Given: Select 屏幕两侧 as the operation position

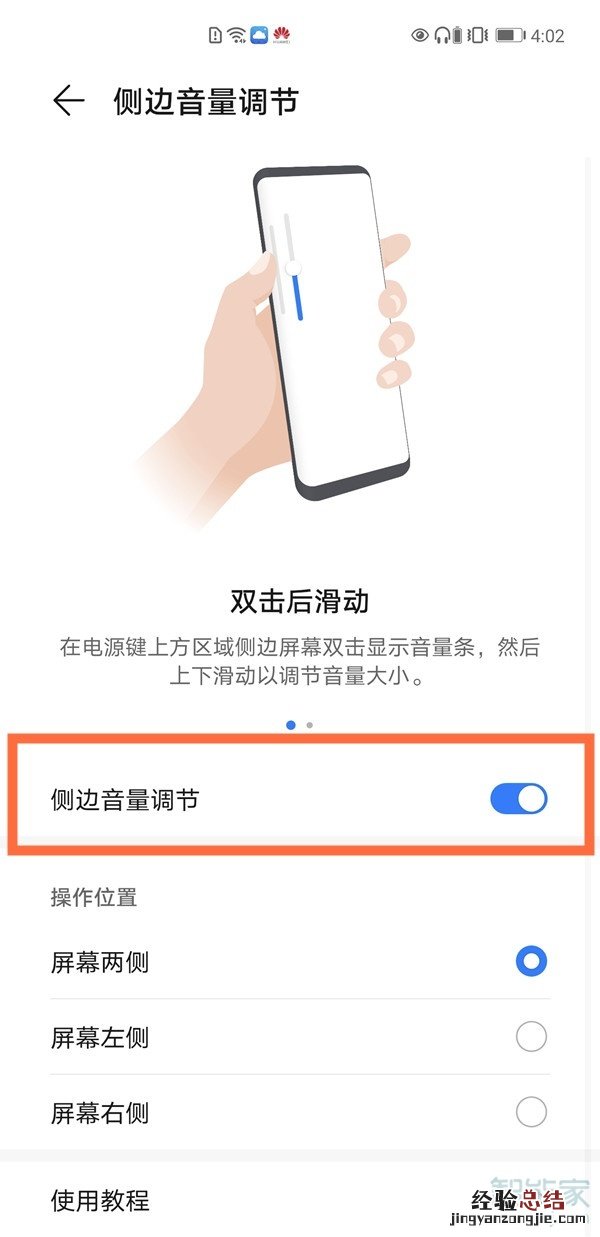Looking at the screenshot, I should pyautogui.click(x=531, y=962).
